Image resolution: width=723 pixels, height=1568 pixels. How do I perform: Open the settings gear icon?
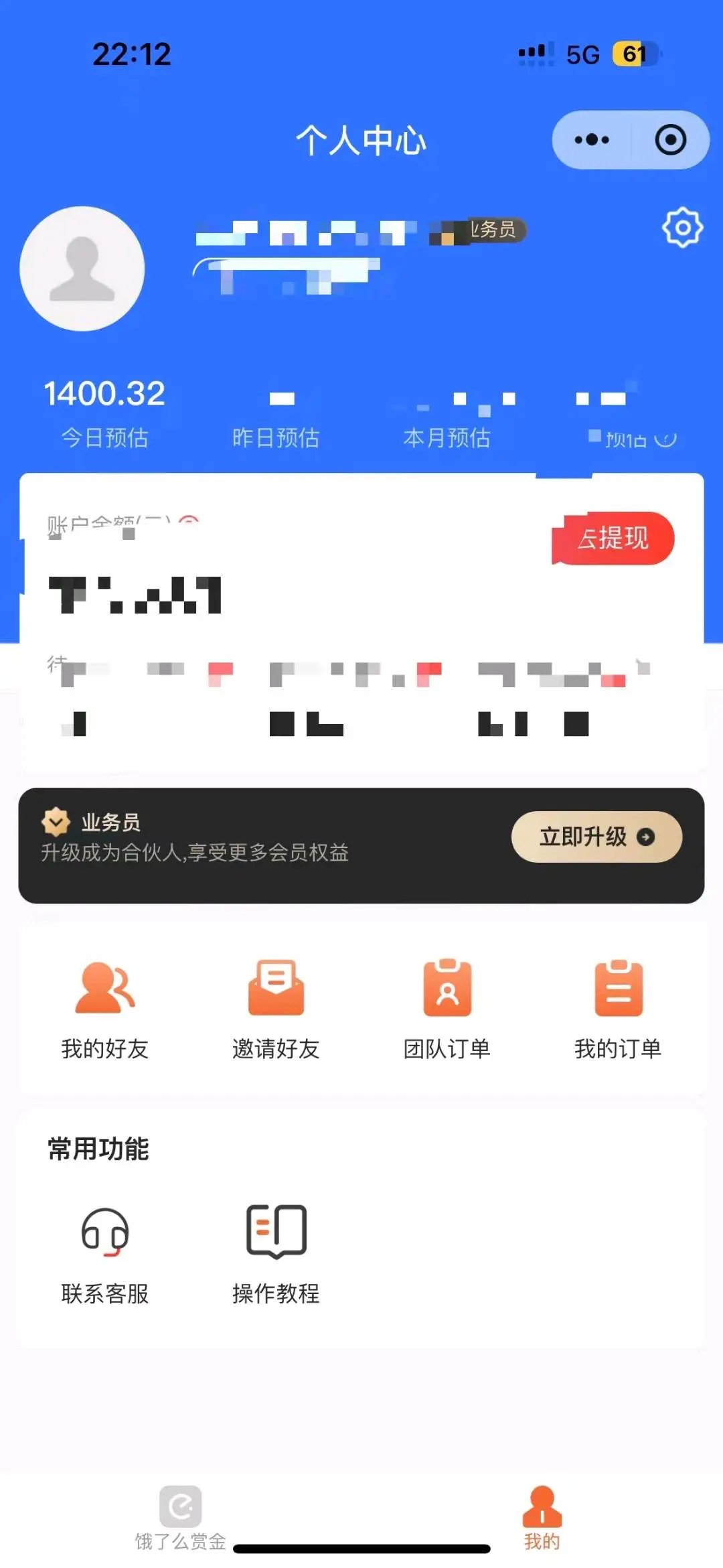coord(682,228)
